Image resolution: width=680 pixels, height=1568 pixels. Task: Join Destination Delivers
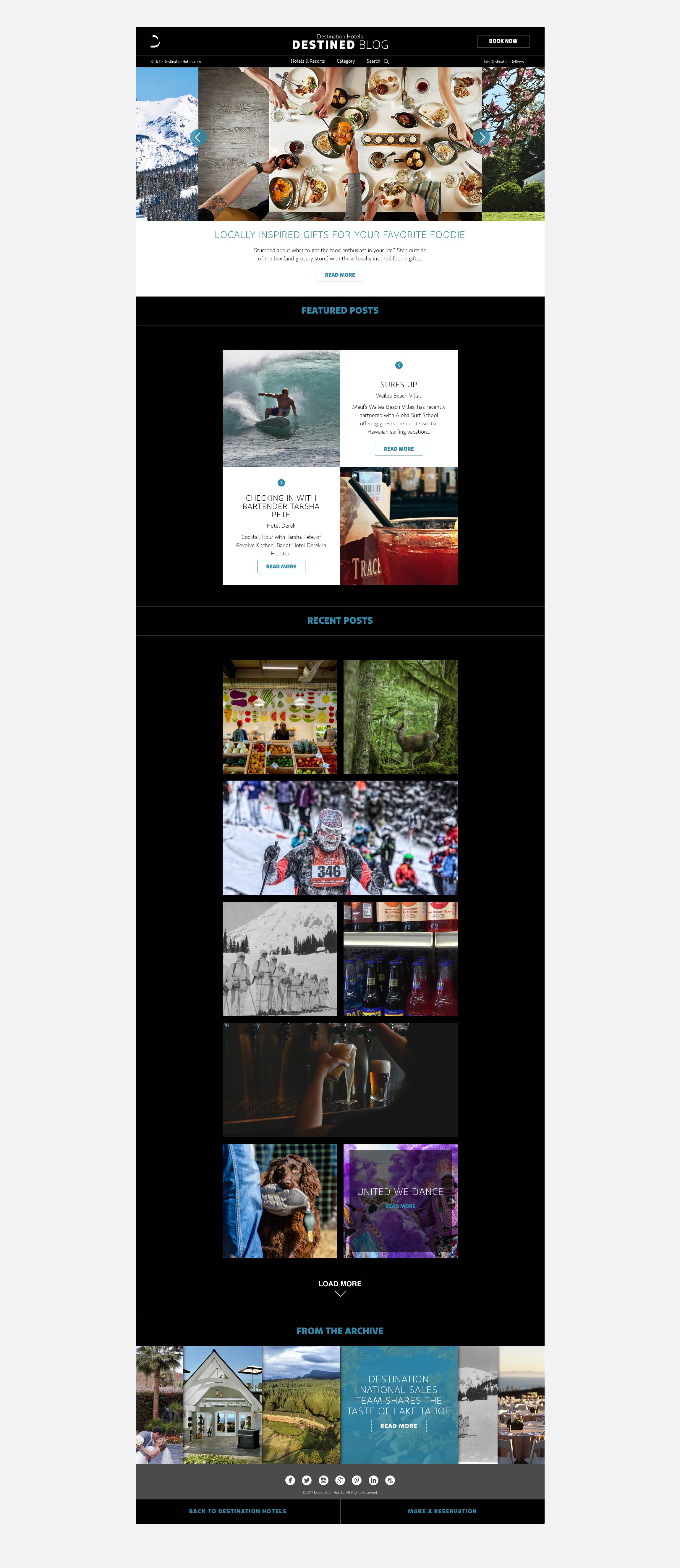click(503, 61)
